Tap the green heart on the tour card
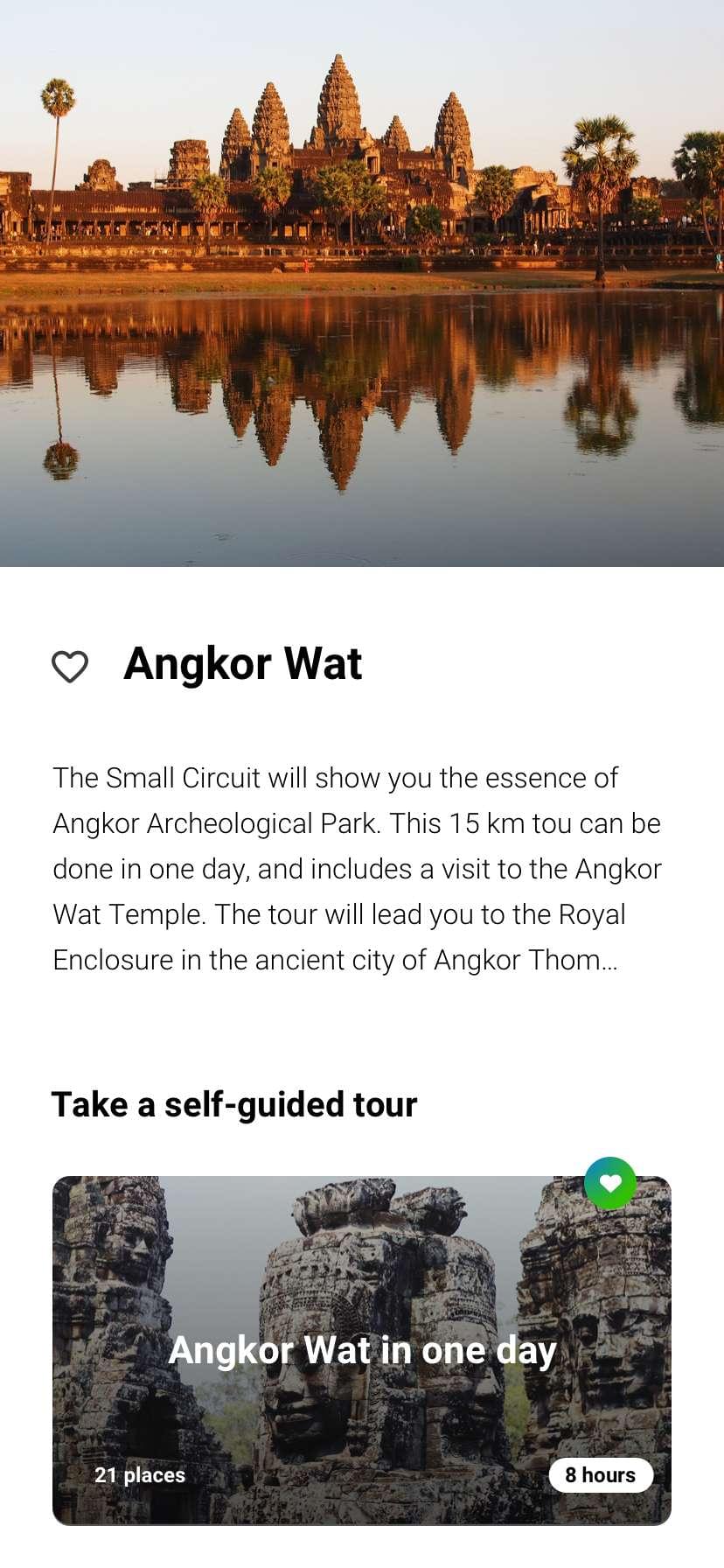Viewport: 724px width, 1568px height. (610, 1183)
